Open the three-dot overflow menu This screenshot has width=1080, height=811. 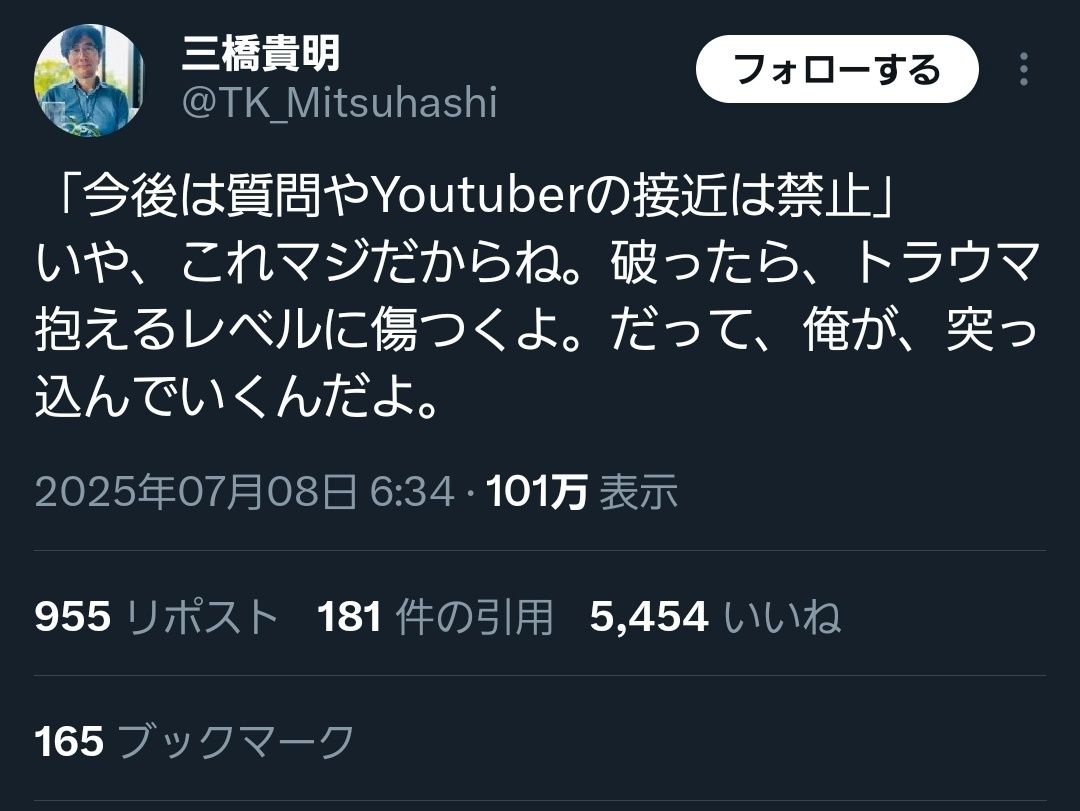(x=1023, y=70)
